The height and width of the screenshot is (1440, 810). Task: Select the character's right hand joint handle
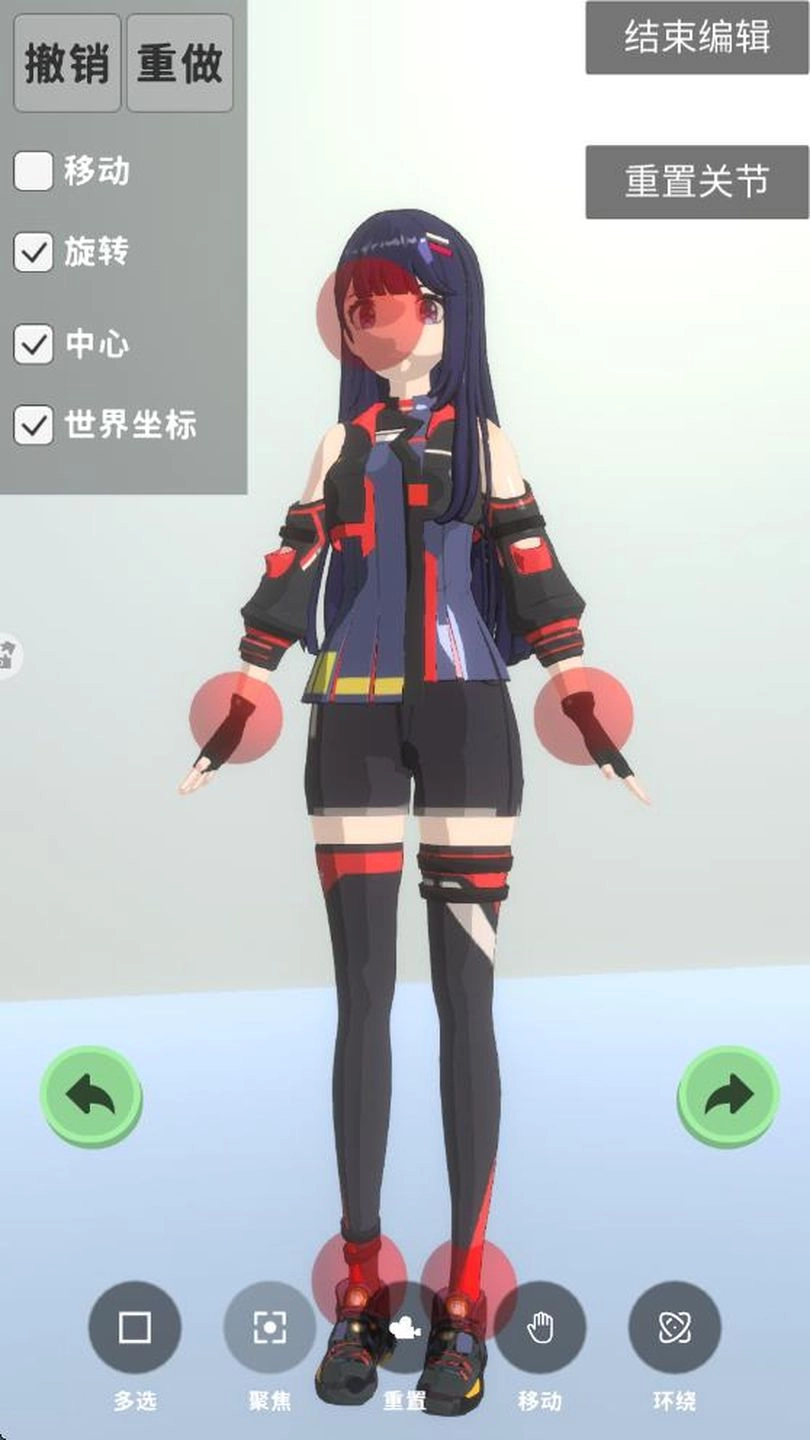[236, 717]
